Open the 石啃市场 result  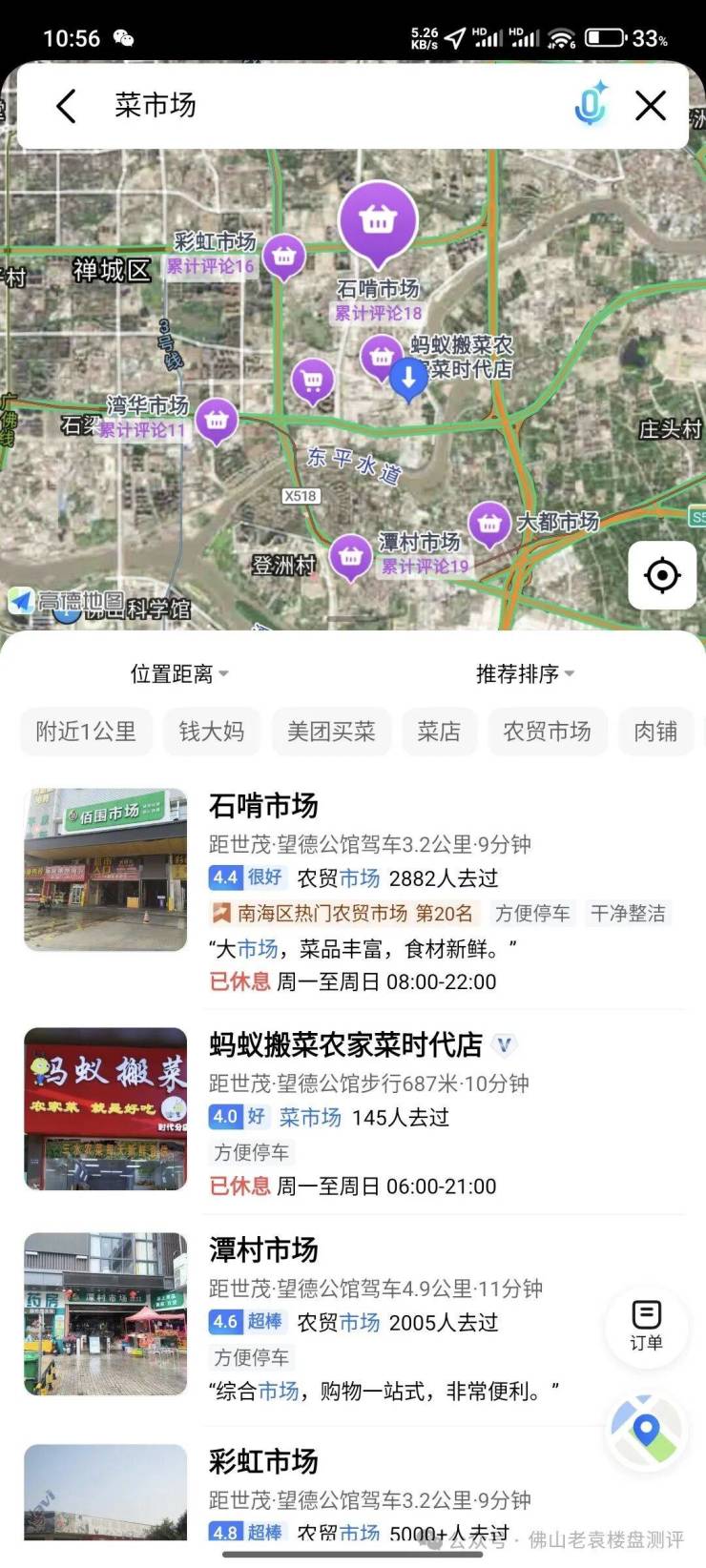(264, 806)
